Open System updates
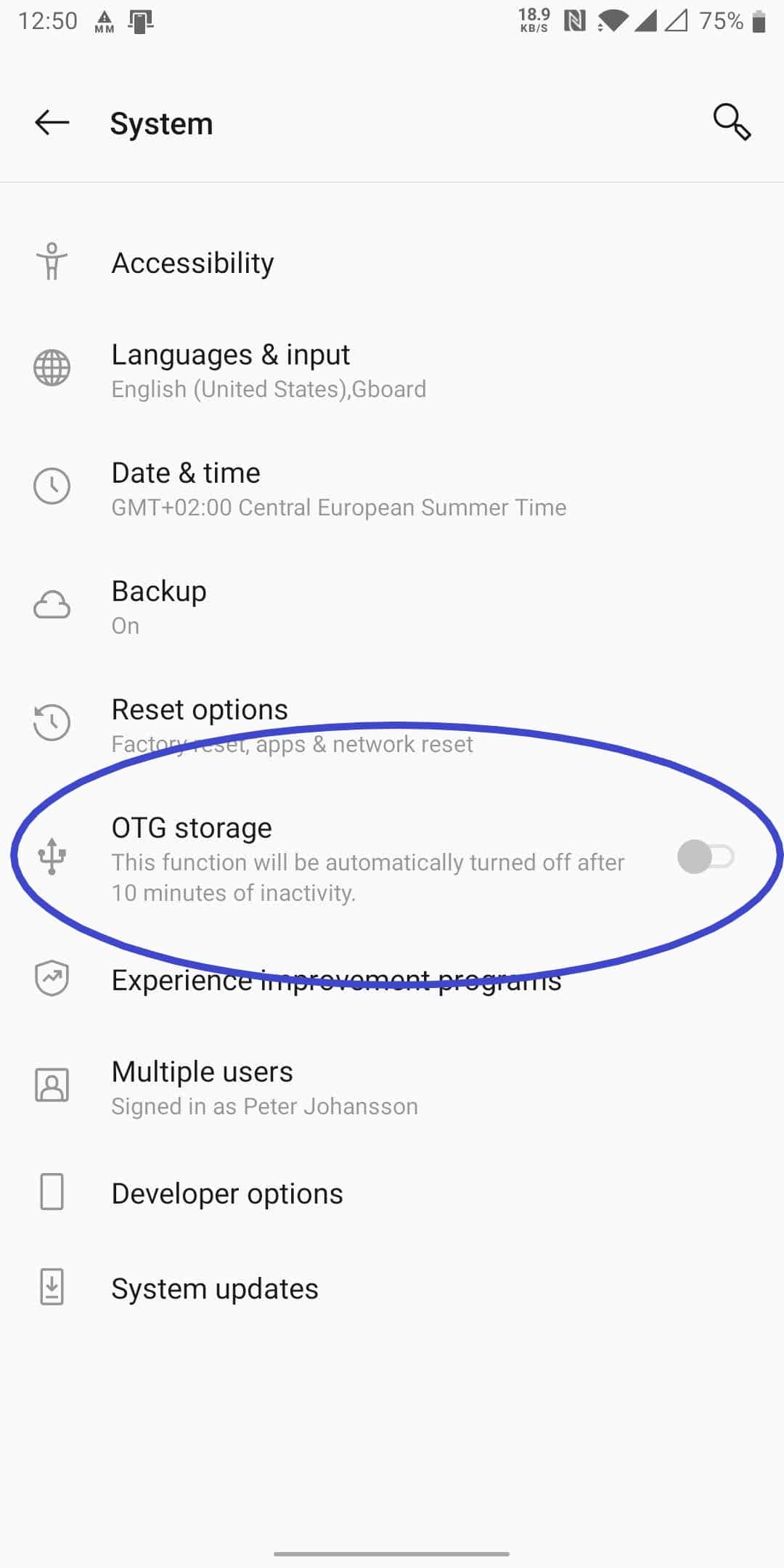 point(214,1289)
